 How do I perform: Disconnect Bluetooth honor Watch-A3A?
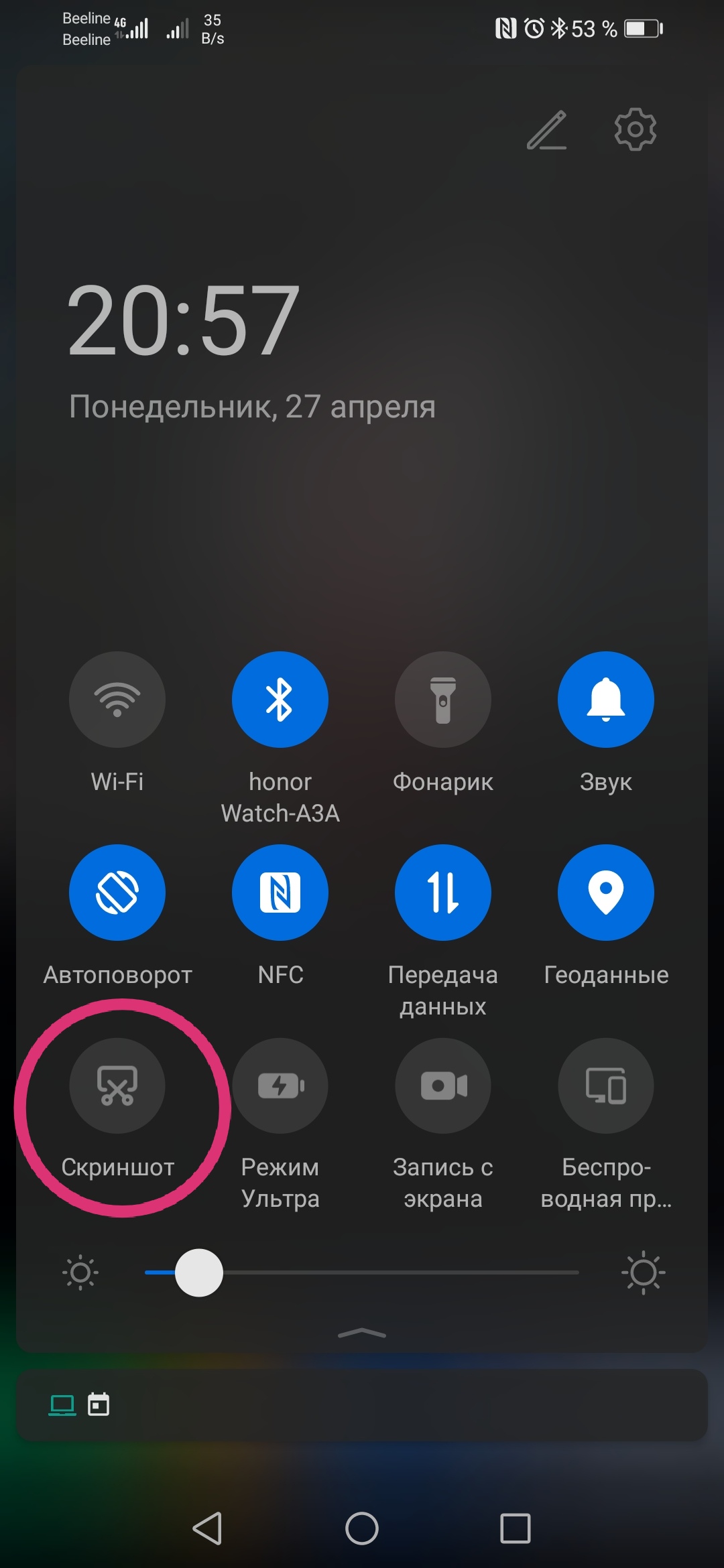pos(280,699)
